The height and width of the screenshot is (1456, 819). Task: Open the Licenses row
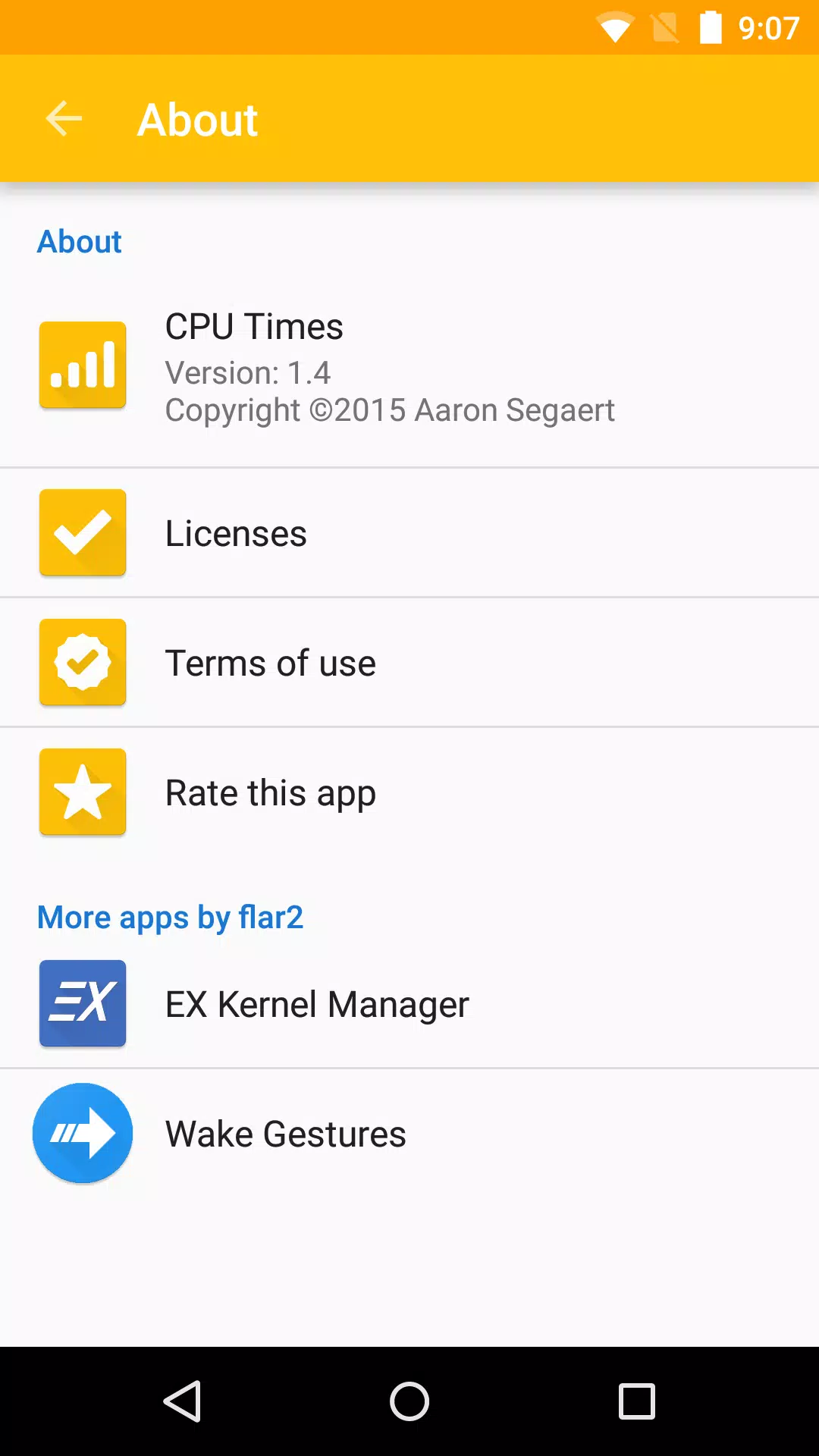click(409, 533)
